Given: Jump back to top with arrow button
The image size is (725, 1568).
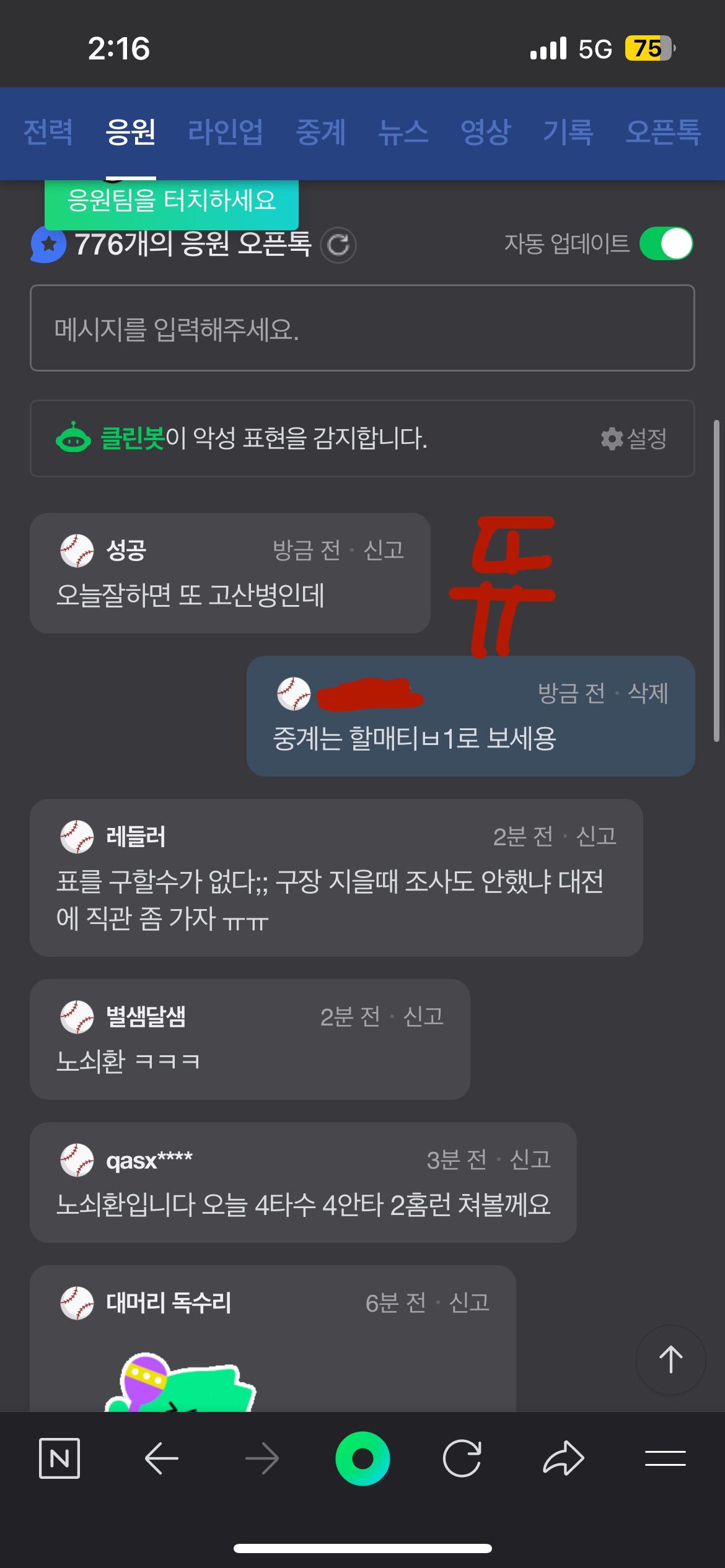Looking at the screenshot, I should (670, 1360).
